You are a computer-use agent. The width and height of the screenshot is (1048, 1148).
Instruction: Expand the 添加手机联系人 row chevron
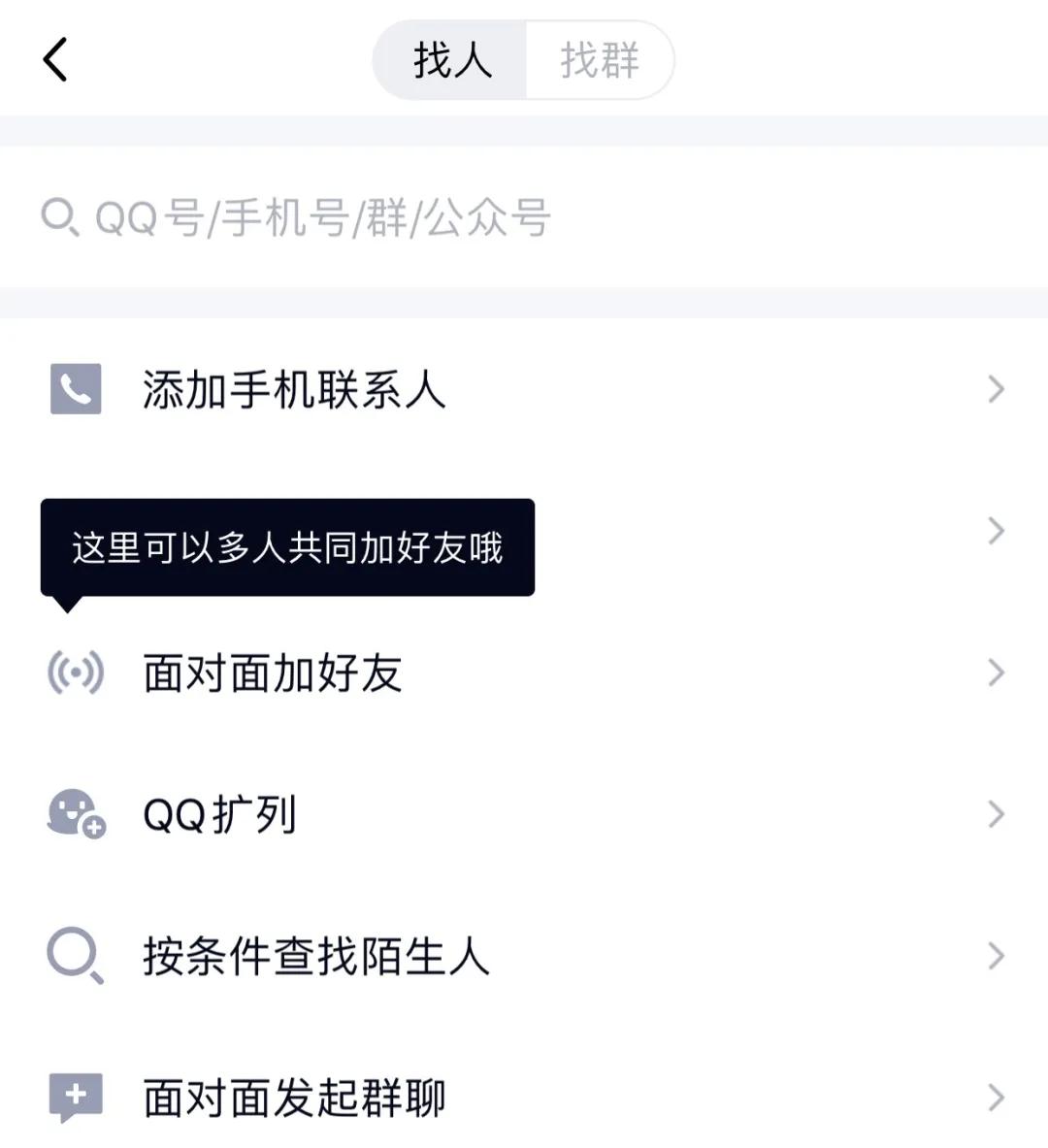point(996,389)
